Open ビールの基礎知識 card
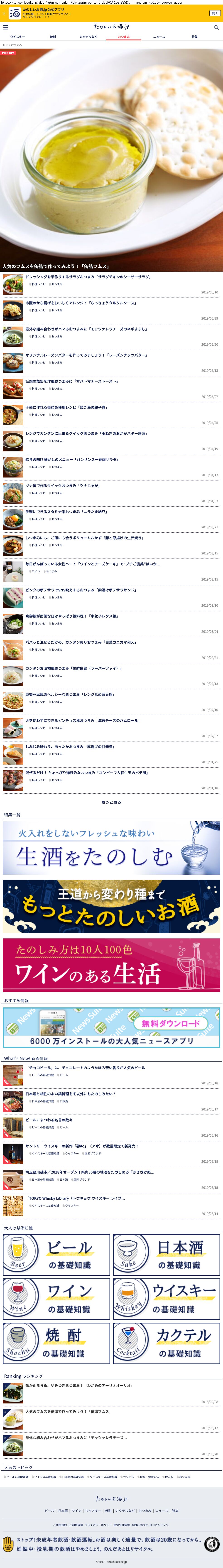The image size is (223, 1568). pos(56,1255)
